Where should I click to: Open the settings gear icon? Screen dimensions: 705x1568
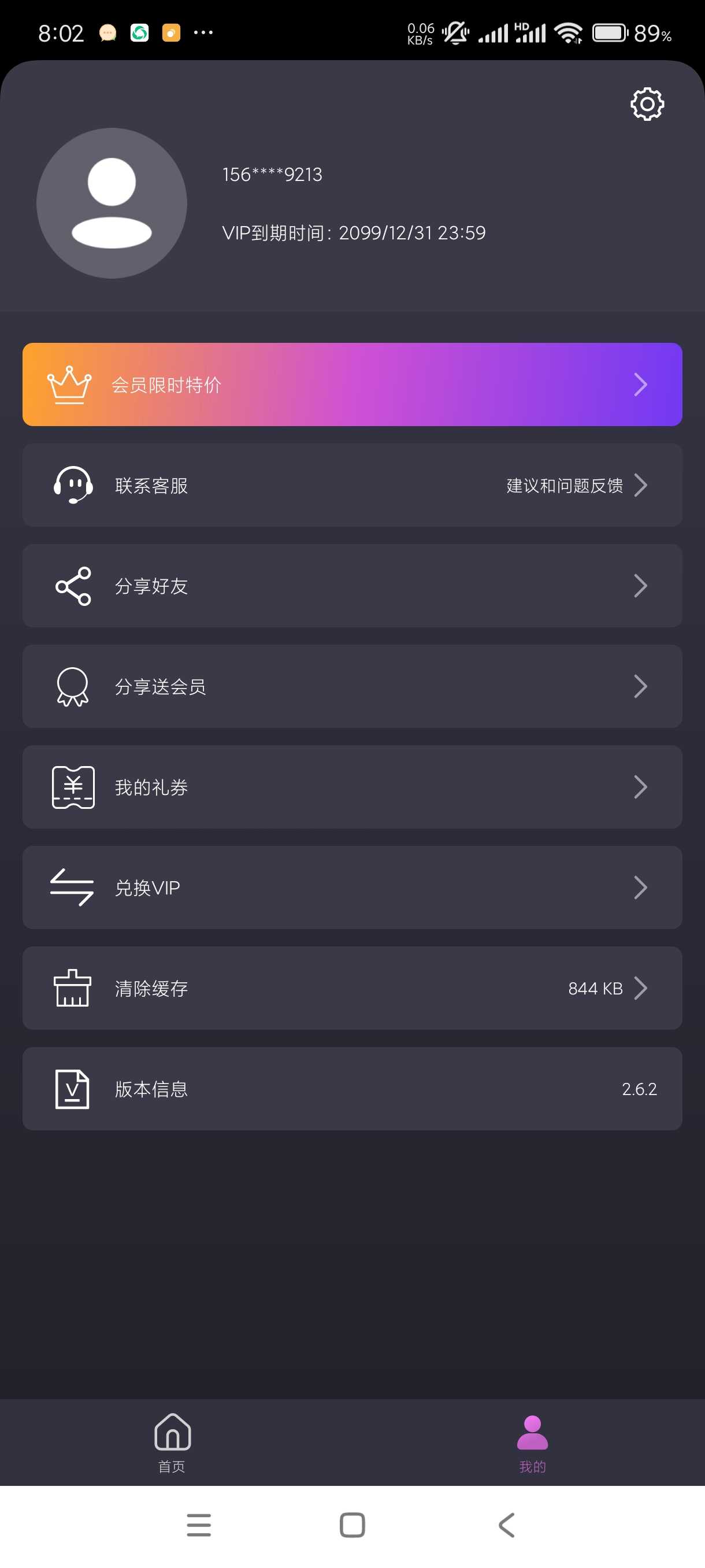pyautogui.click(x=647, y=104)
